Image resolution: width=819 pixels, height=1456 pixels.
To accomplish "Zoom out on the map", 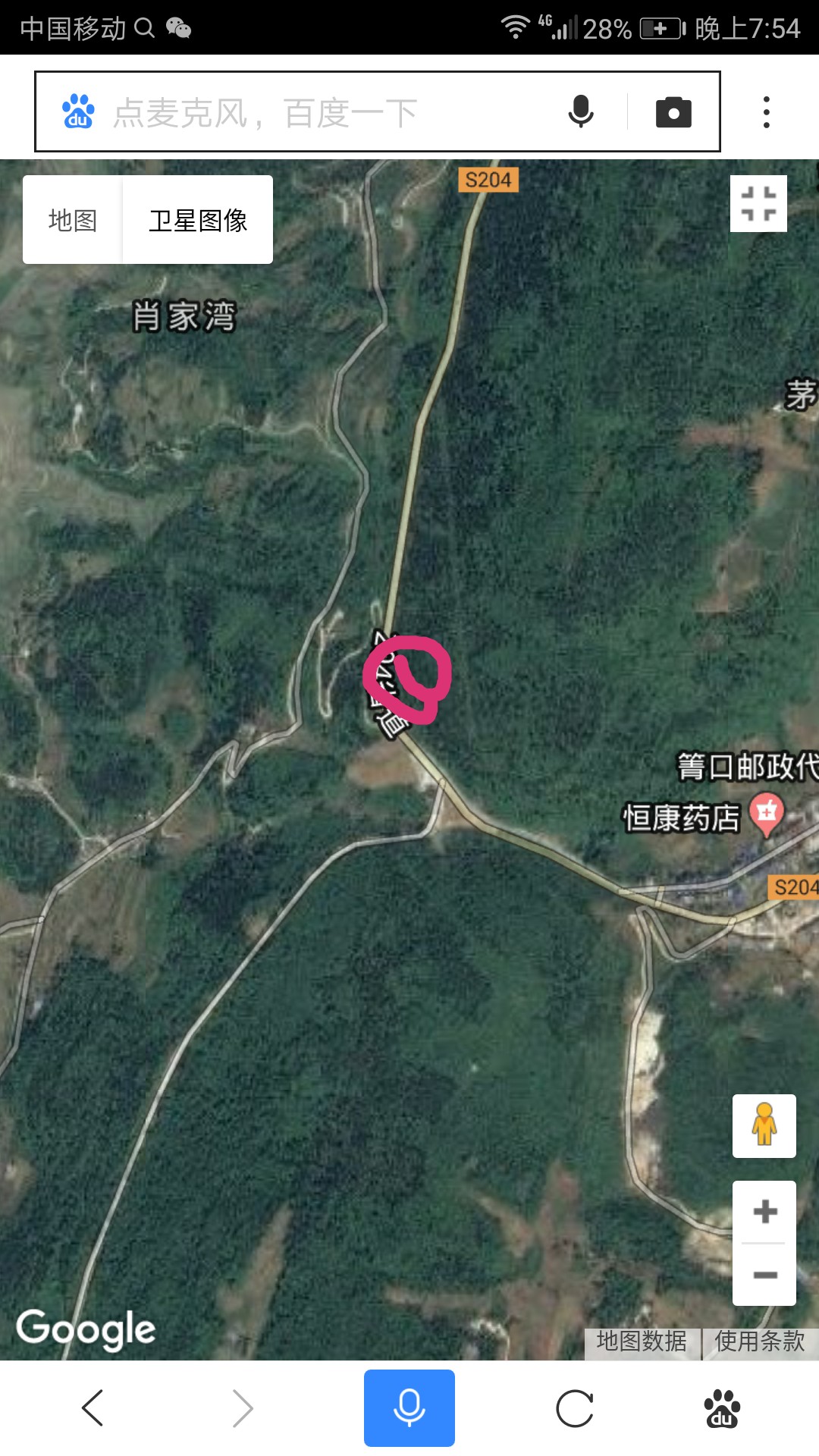I will 764,1275.
